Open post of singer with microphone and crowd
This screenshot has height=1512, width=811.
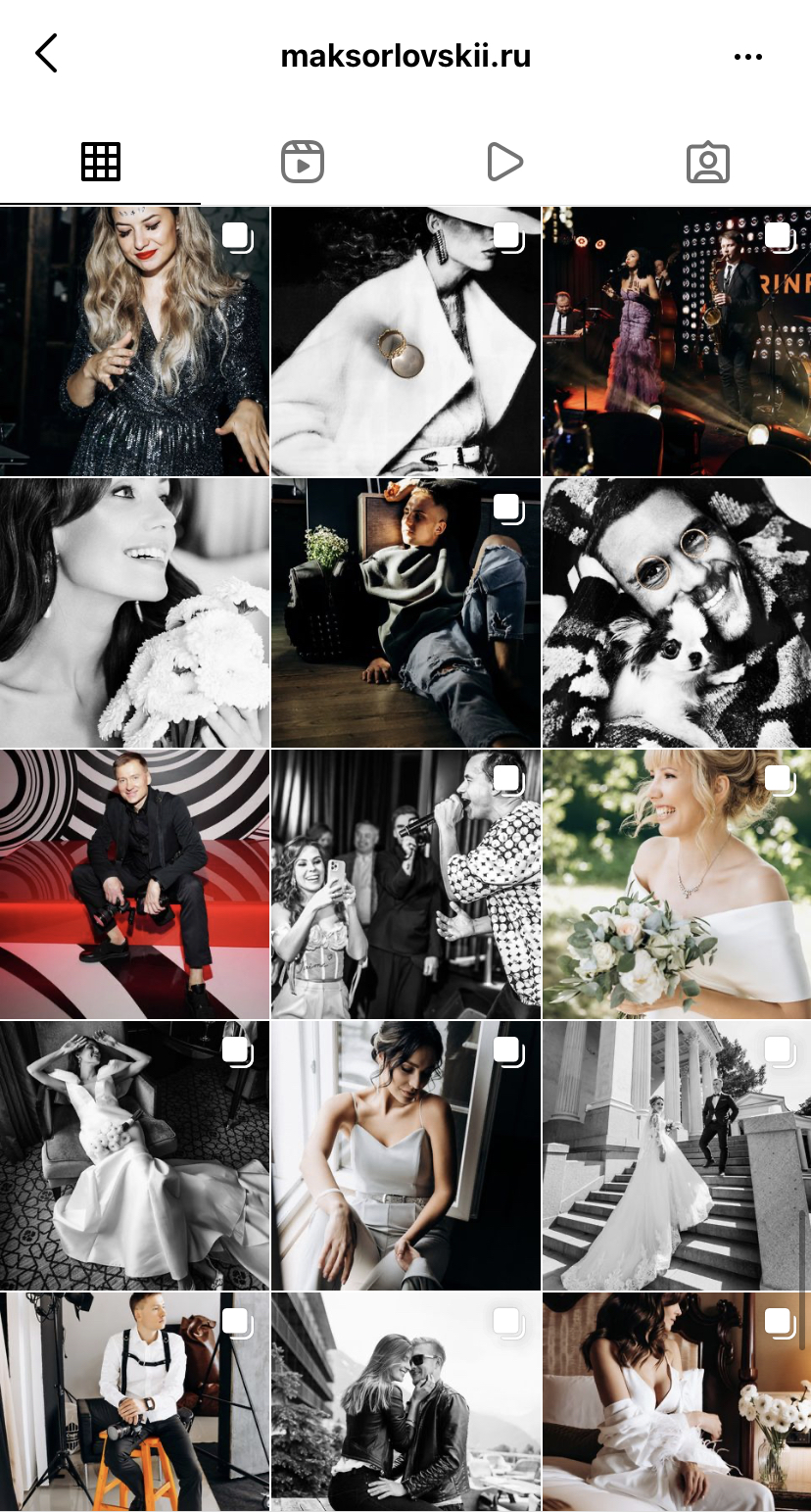point(405,884)
